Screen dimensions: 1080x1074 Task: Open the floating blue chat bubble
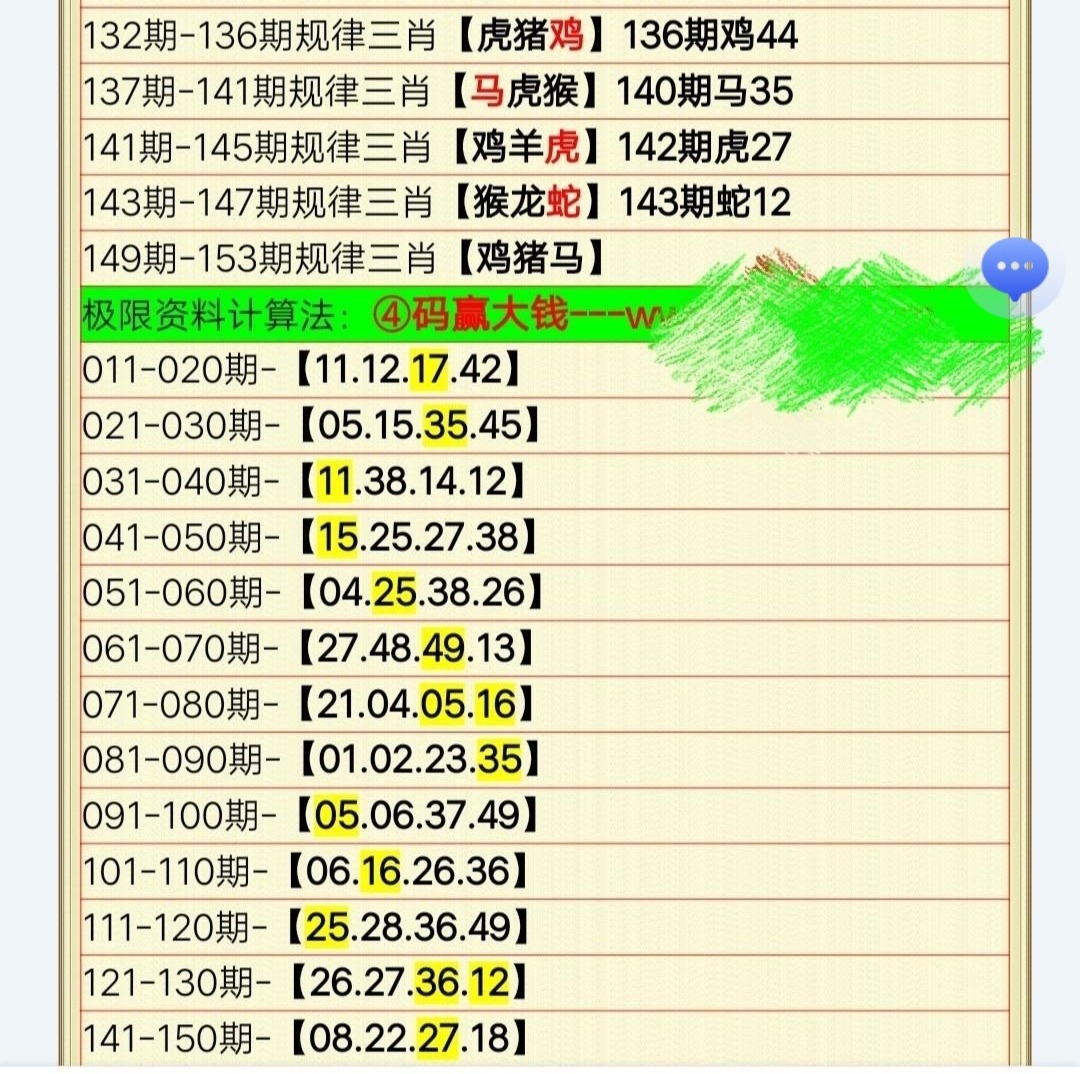(1014, 268)
